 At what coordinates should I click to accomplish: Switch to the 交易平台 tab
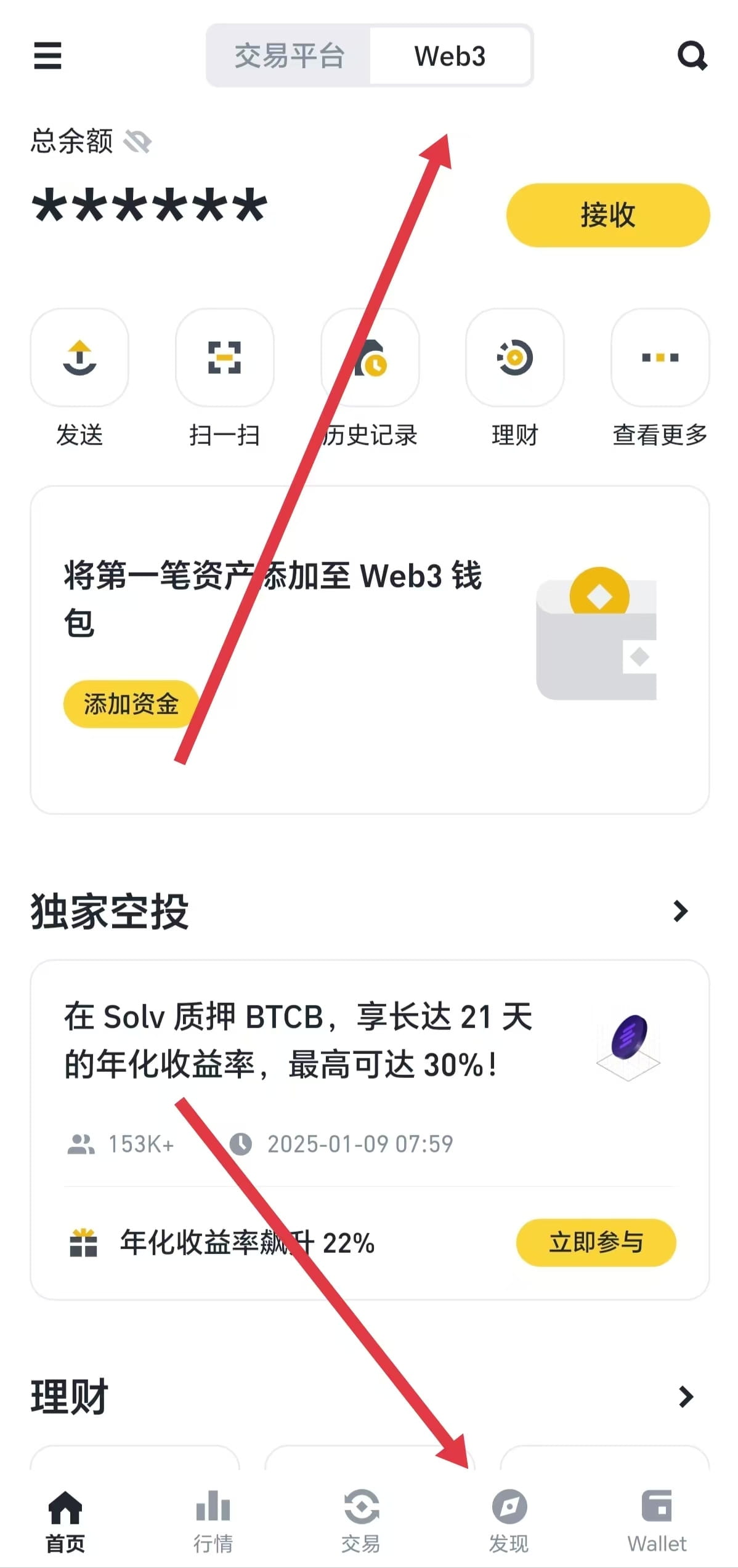(x=289, y=56)
